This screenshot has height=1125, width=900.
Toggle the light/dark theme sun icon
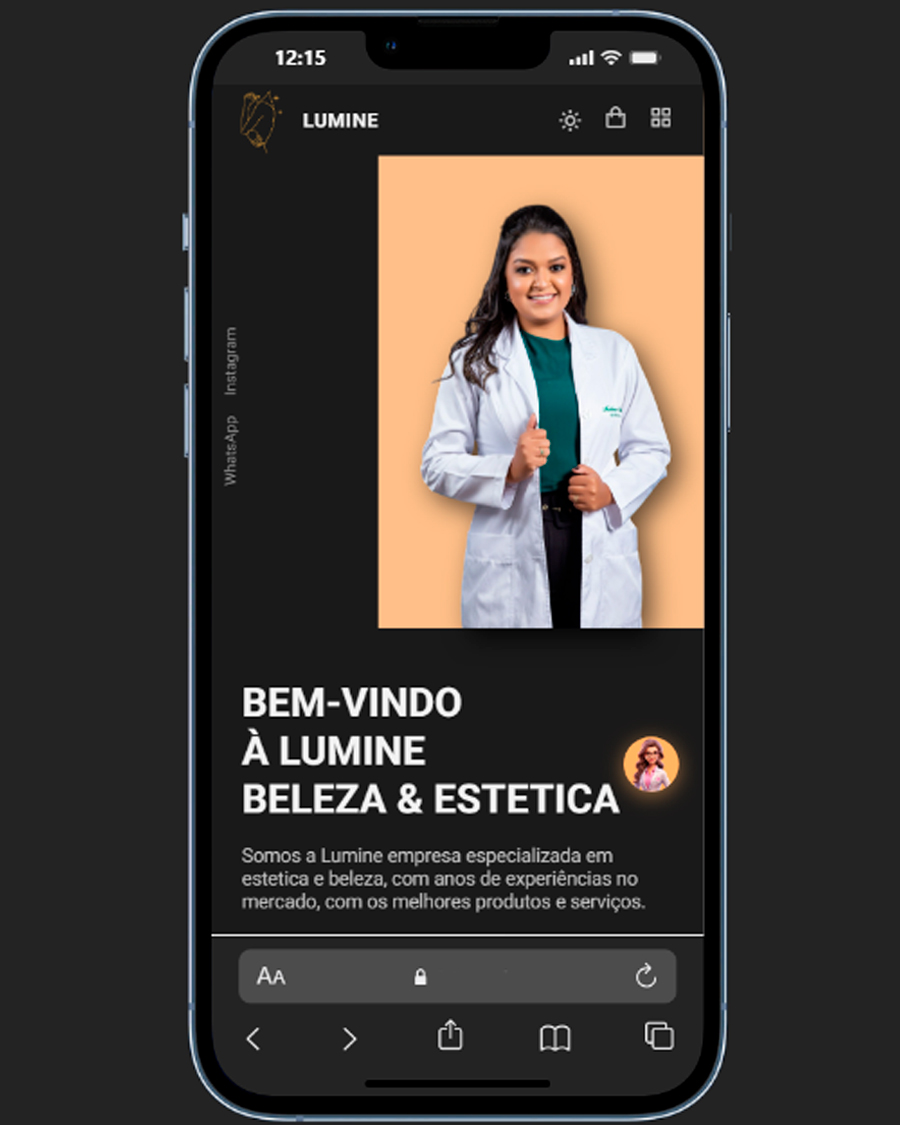coord(570,121)
